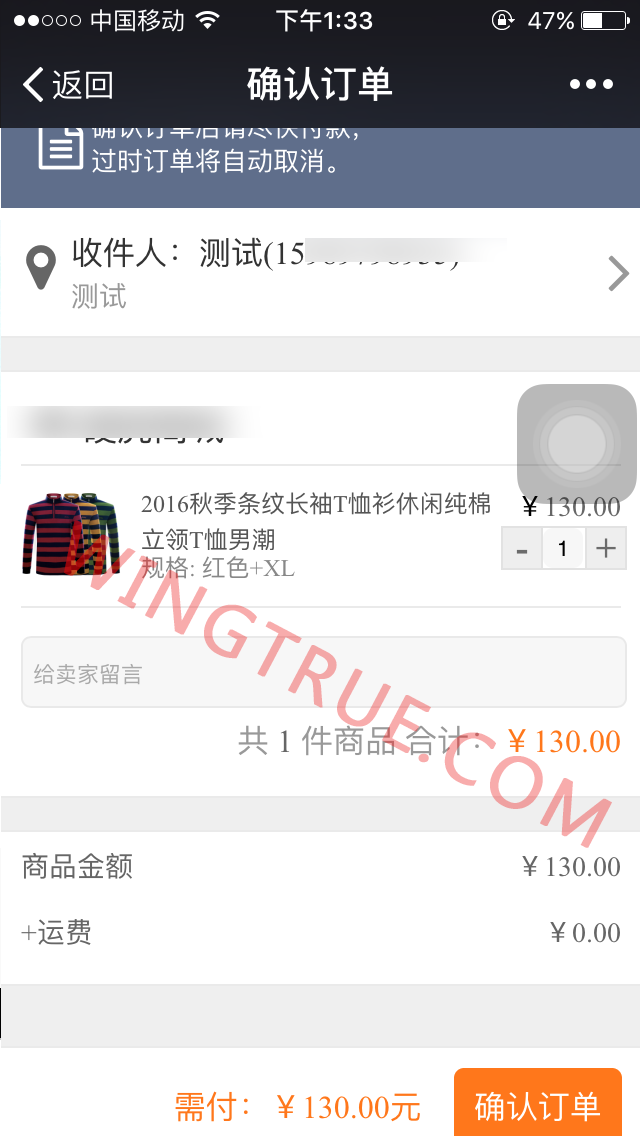640x1136 pixels.
Task: Open the striped T-shirt product thumbnail
Action: click(x=63, y=533)
